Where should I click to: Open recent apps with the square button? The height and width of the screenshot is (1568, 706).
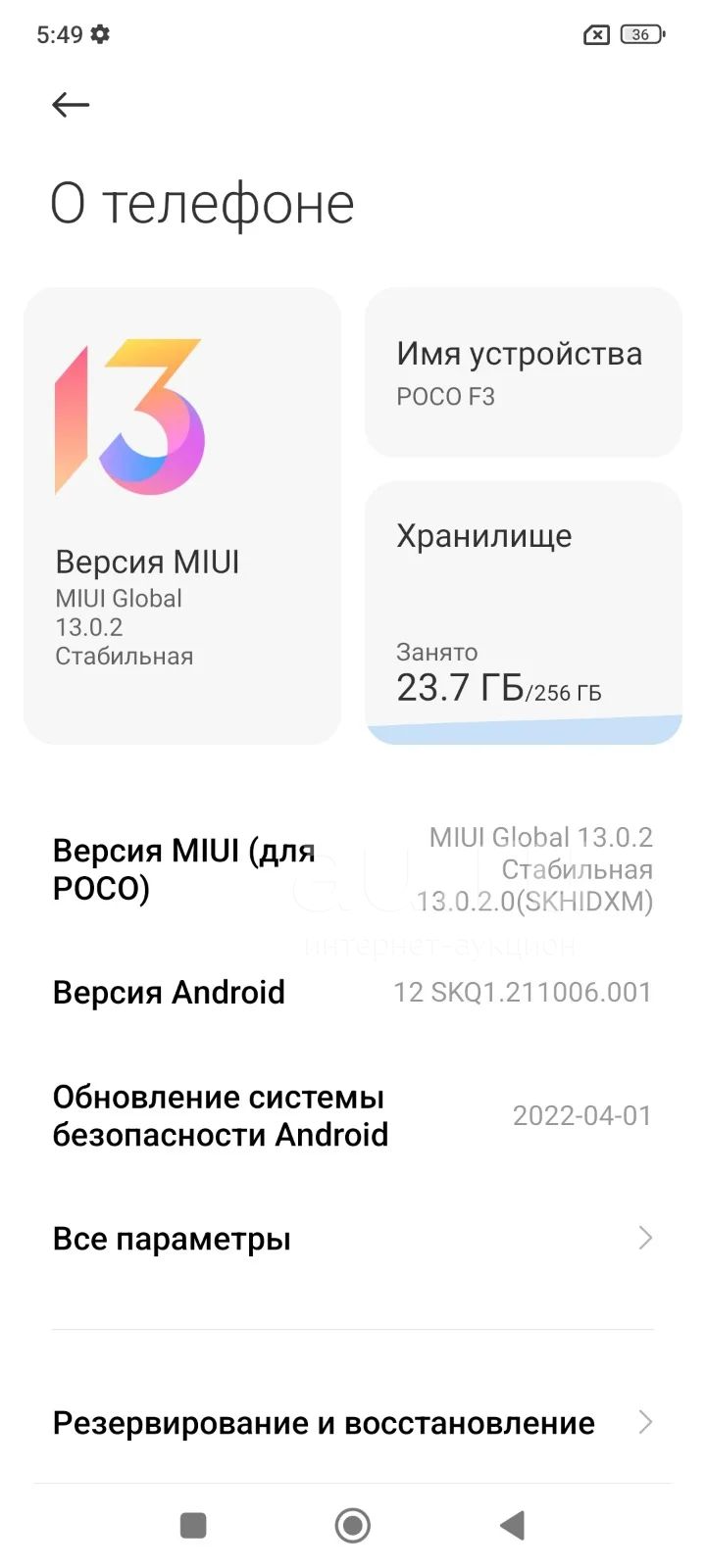(x=193, y=1525)
